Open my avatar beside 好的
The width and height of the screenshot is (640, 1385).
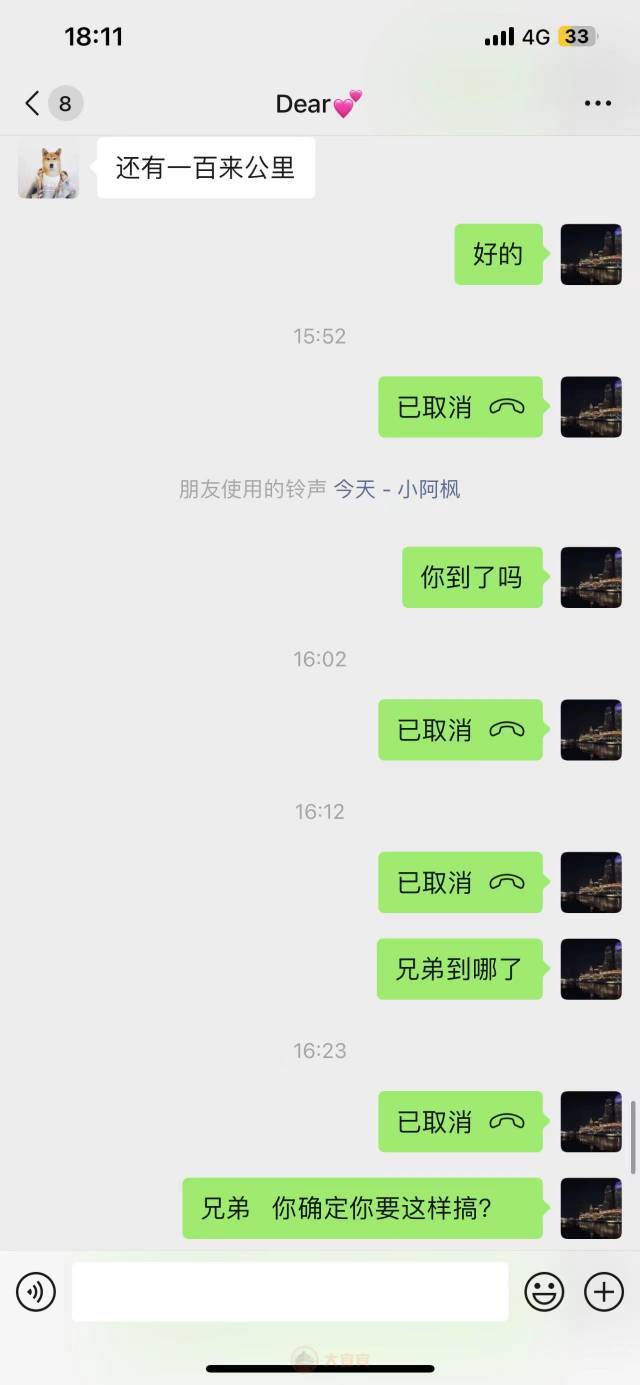pyautogui.click(x=591, y=254)
